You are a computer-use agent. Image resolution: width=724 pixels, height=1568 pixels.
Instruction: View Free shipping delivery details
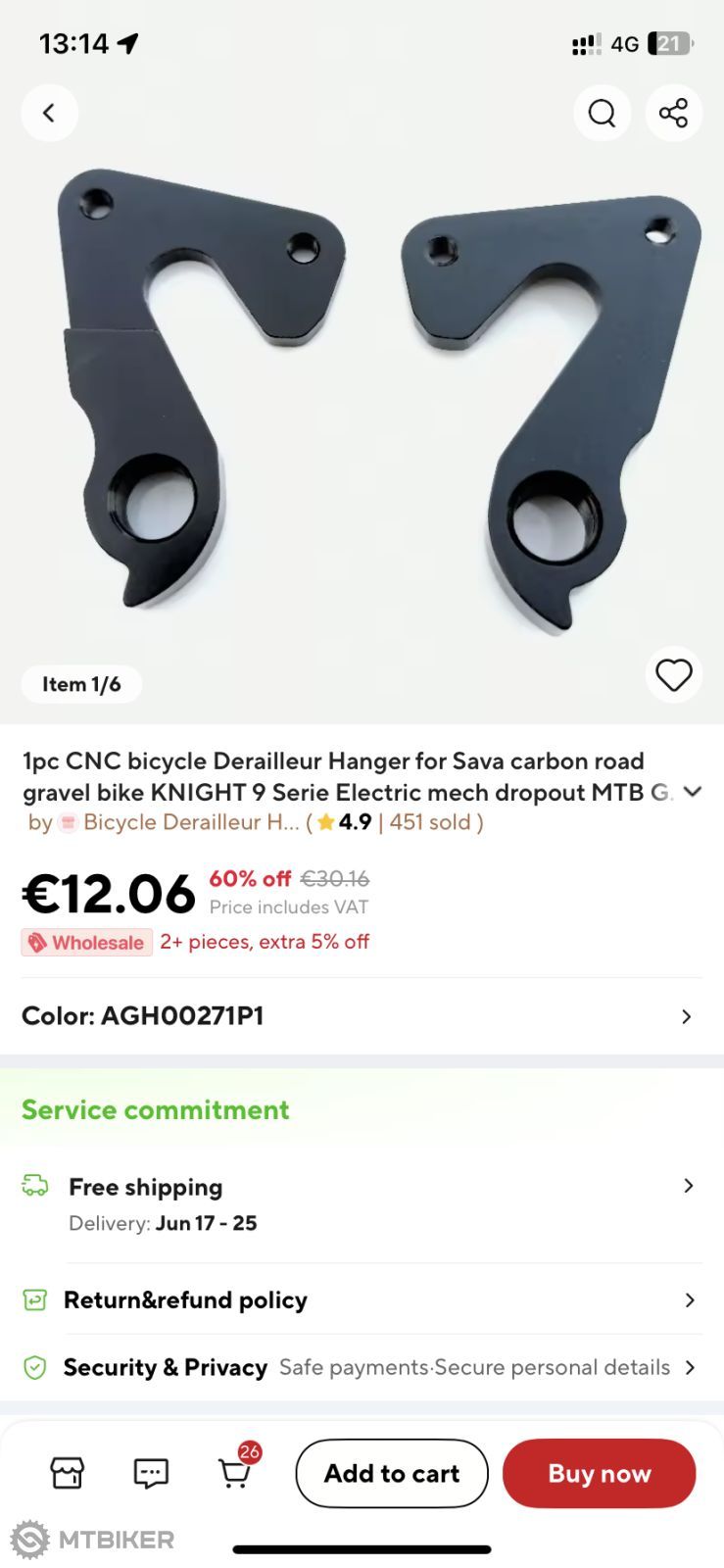[x=362, y=1203]
